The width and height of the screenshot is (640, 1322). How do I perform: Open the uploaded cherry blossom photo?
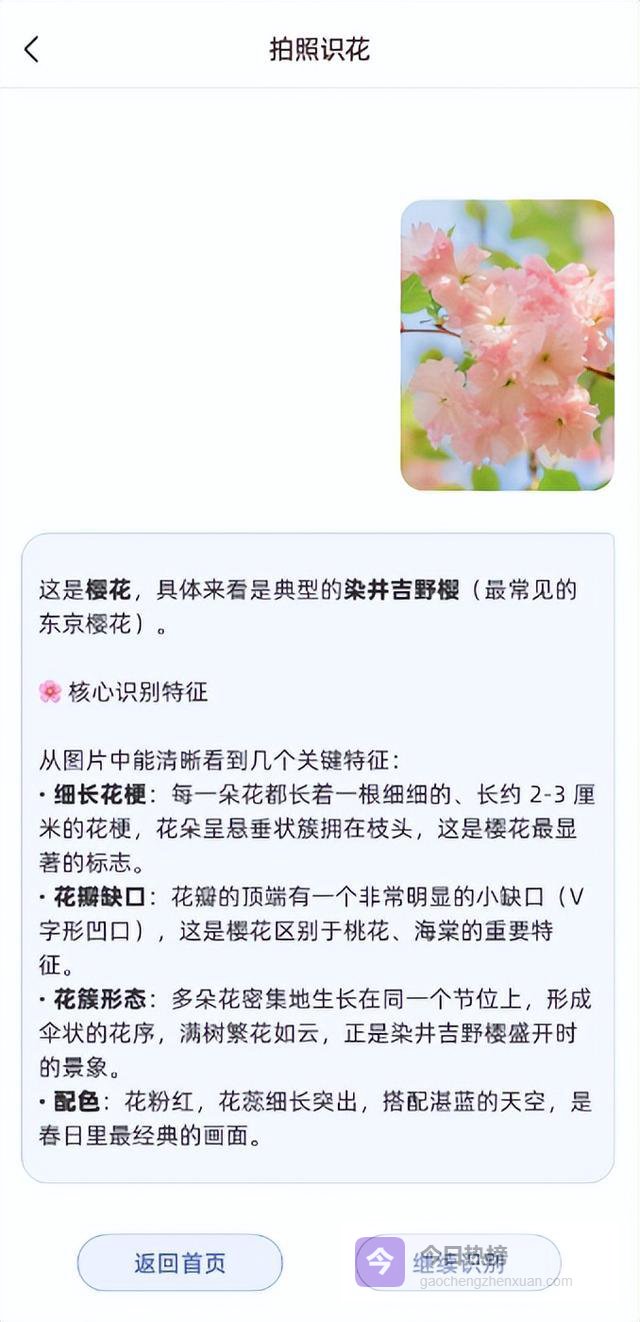[507, 345]
